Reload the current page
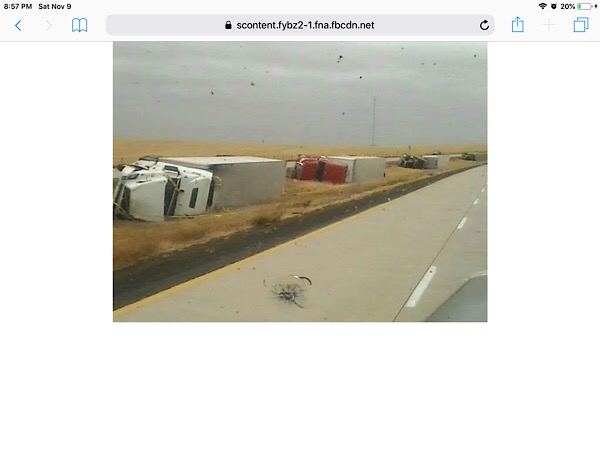The image size is (600, 450). [484, 25]
